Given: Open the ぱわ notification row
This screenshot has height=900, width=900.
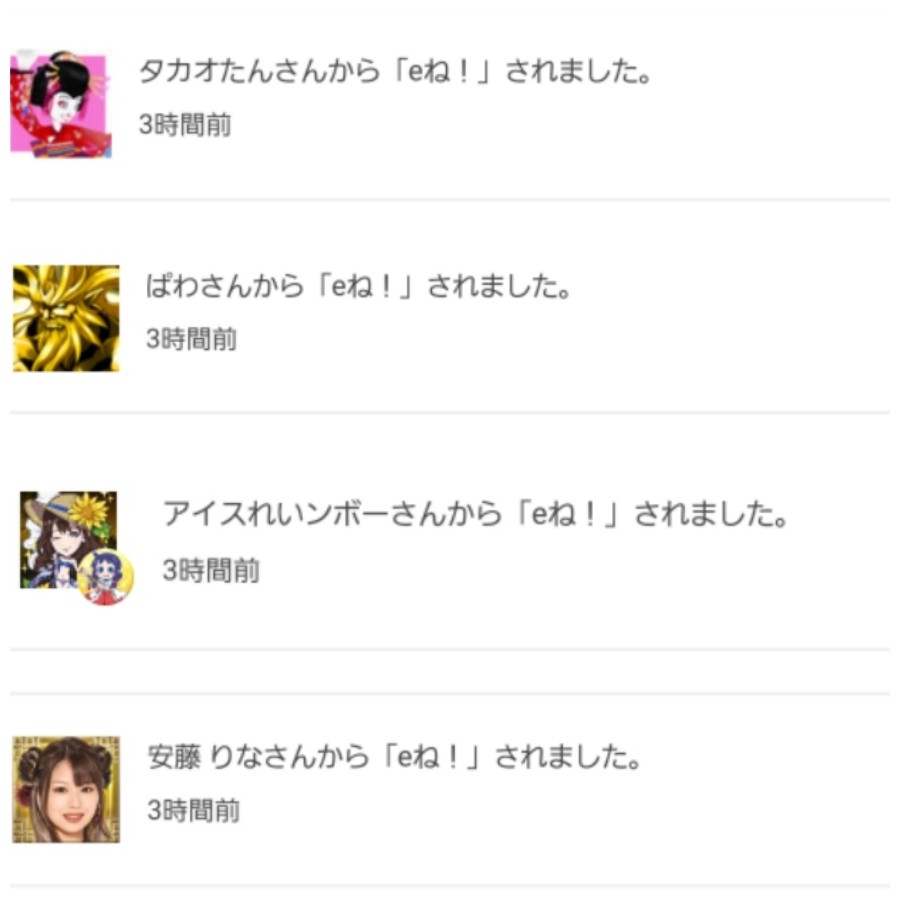Looking at the screenshot, I should [x=358, y=287].
